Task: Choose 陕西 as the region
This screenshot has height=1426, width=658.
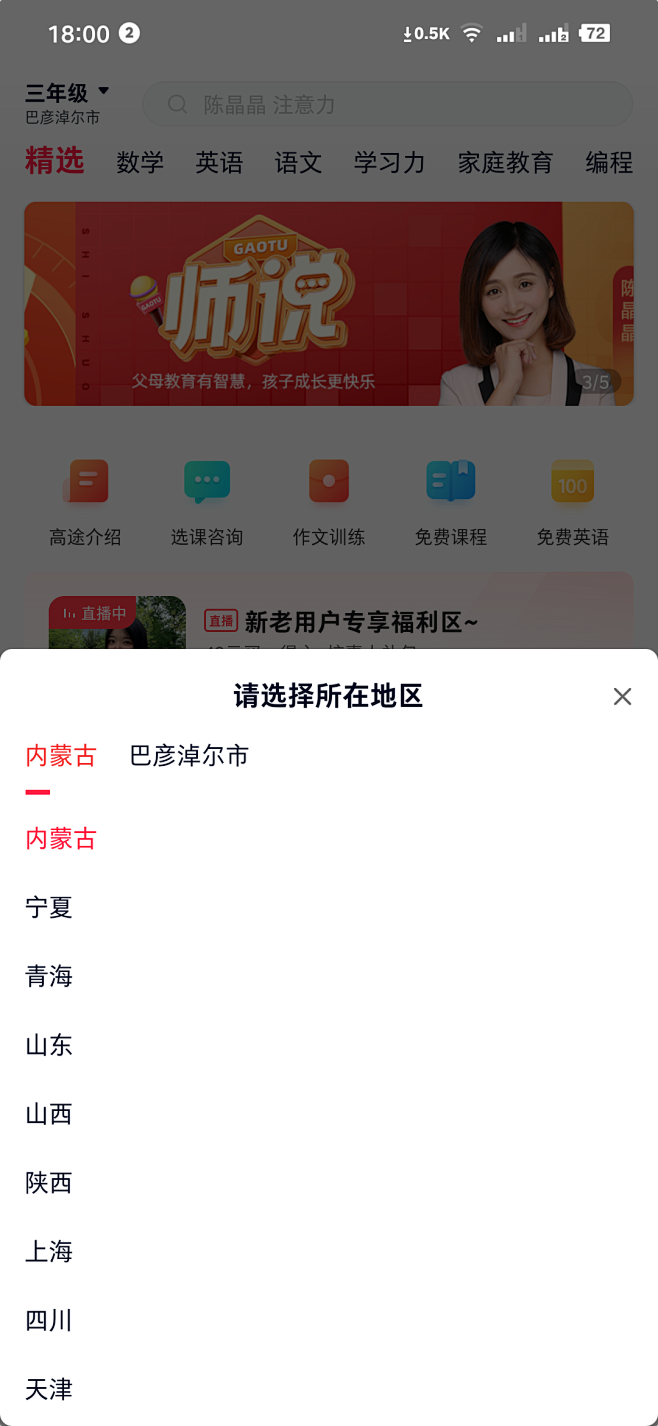Action: pos(49,1183)
